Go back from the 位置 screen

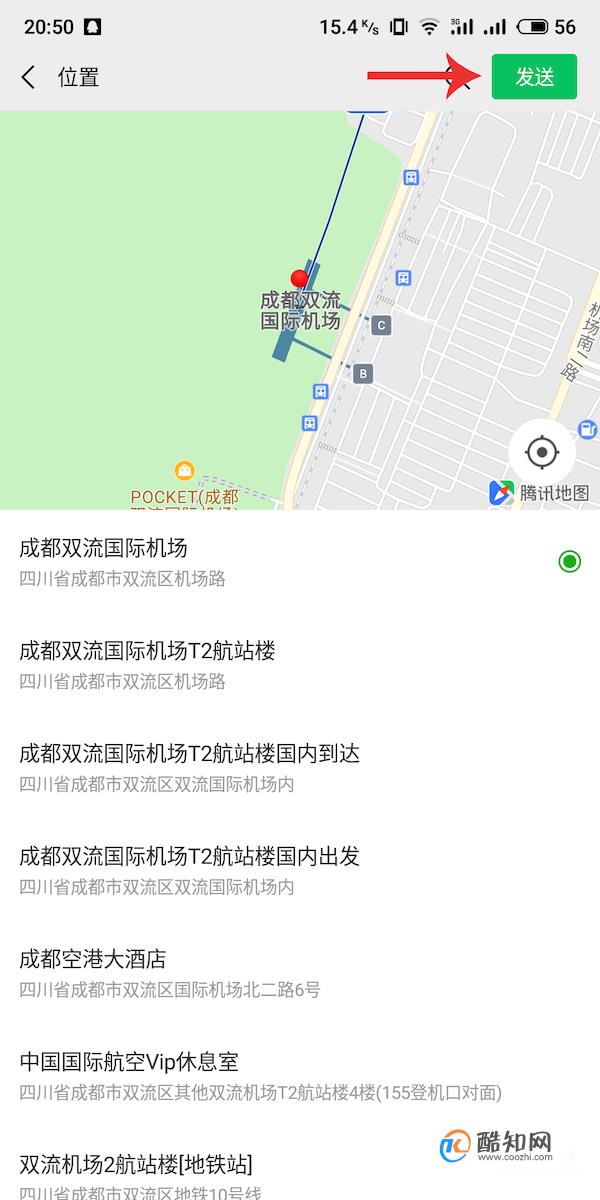pos(28,77)
